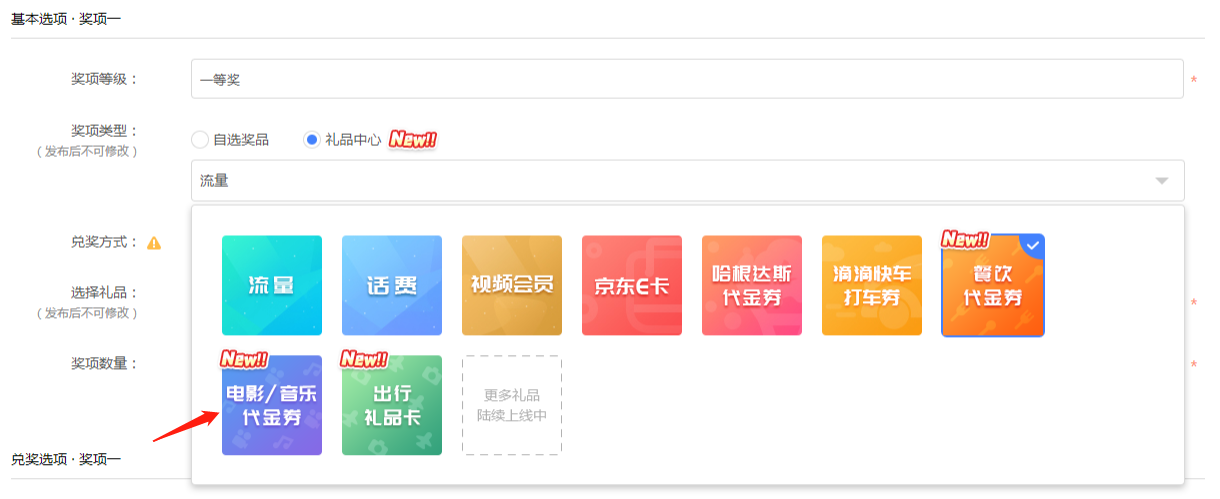
Task: Pick the 电影/音乐代金券 tile
Action: coord(272,406)
